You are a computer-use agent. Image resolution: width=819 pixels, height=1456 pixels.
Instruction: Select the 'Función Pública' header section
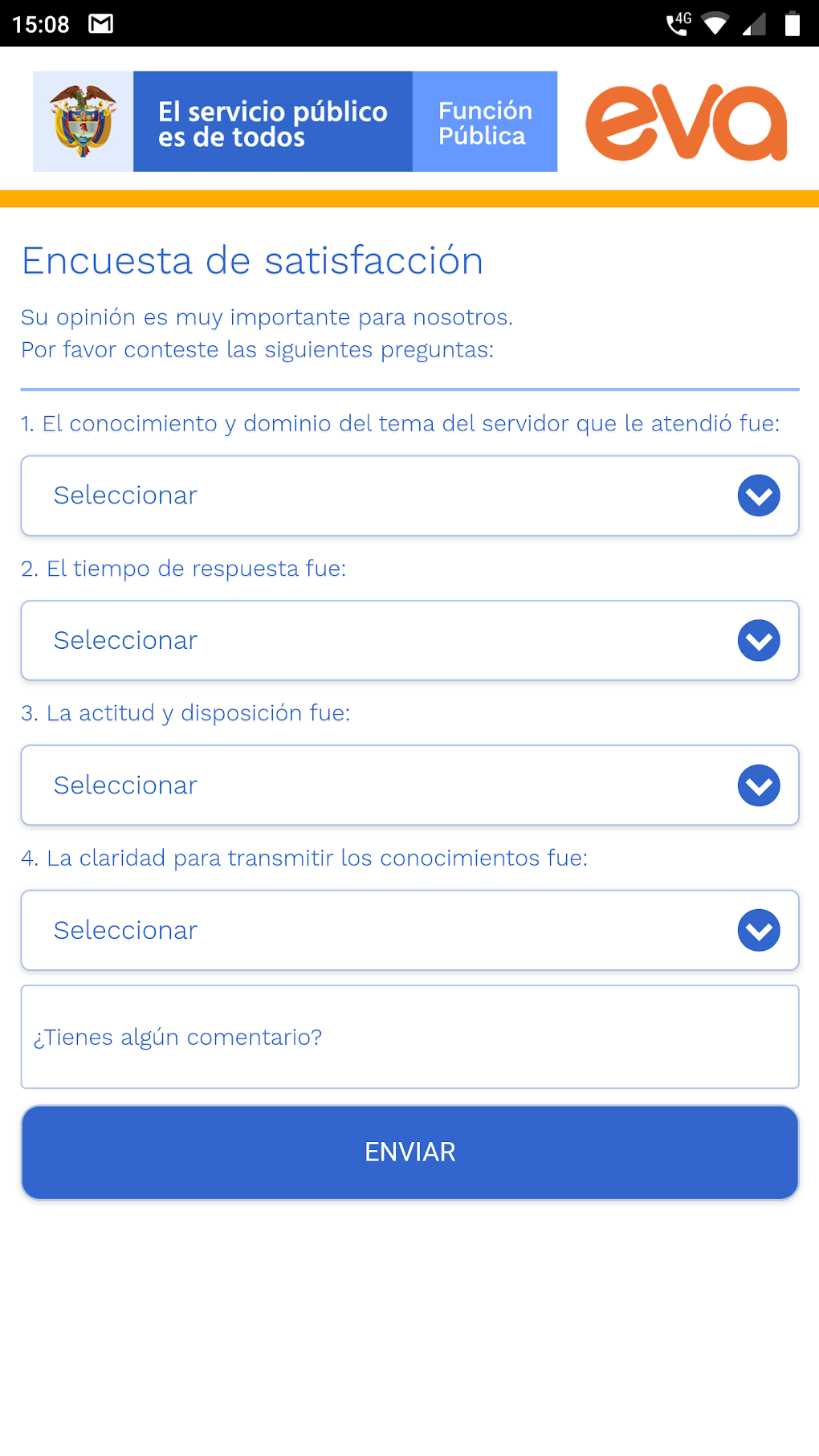click(484, 121)
